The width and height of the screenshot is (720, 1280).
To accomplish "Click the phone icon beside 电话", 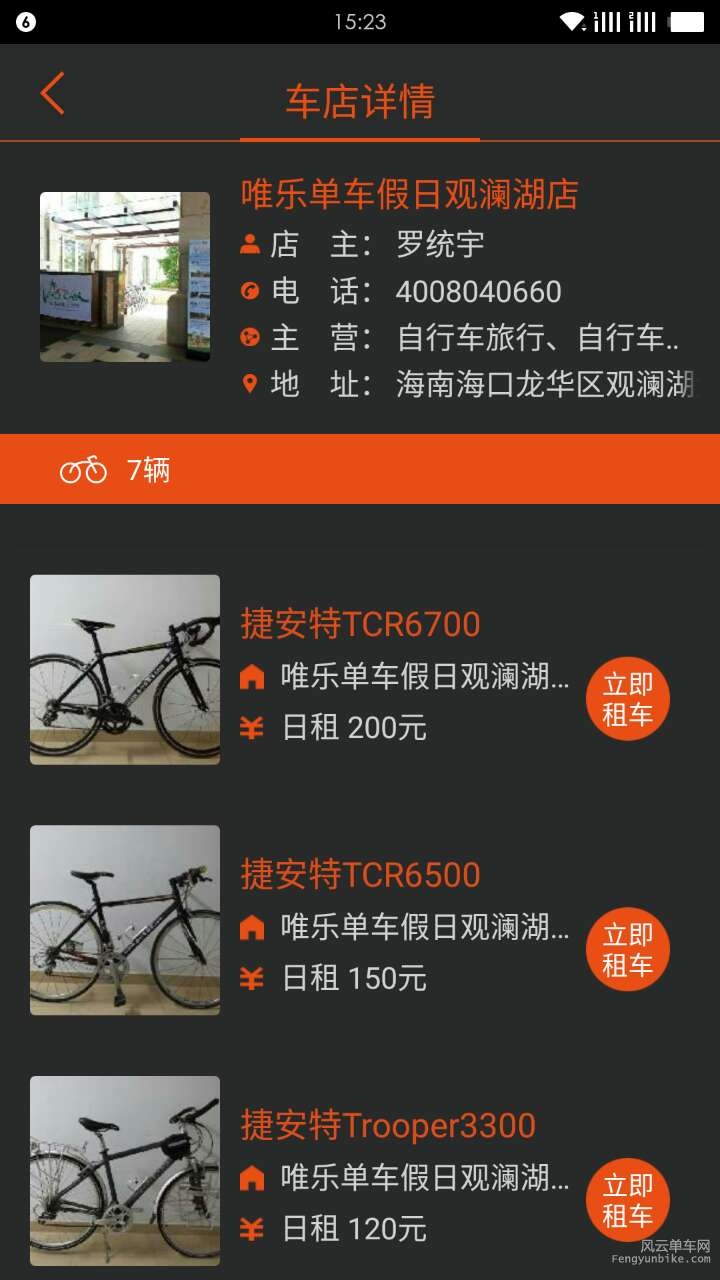I will (250, 290).
